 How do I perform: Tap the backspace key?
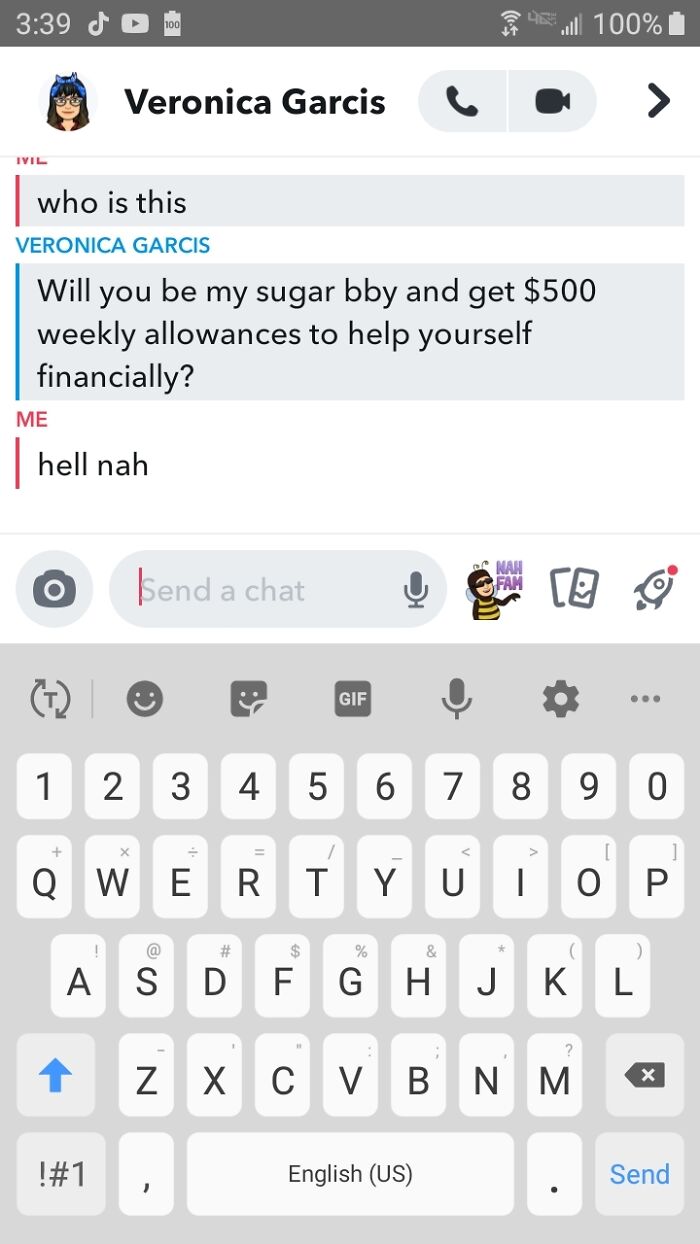point(644,1076)
